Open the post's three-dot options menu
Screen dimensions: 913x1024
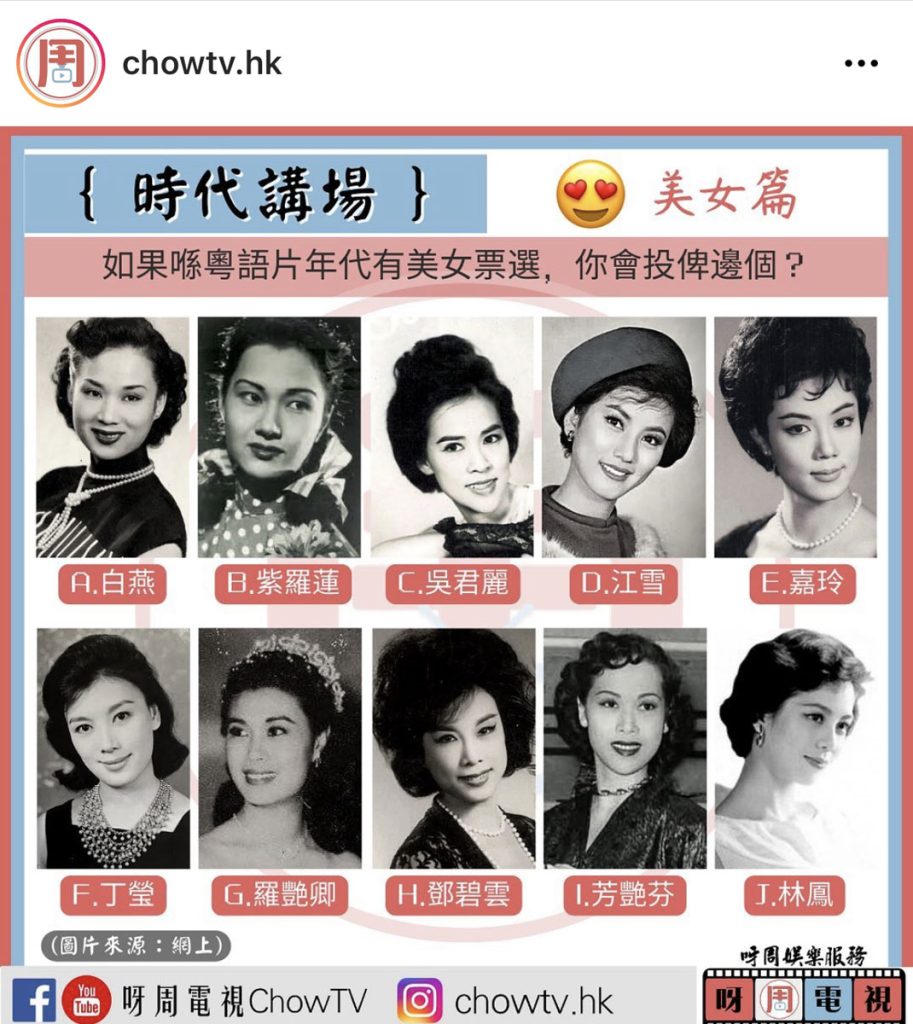click(x=860, y=64)
